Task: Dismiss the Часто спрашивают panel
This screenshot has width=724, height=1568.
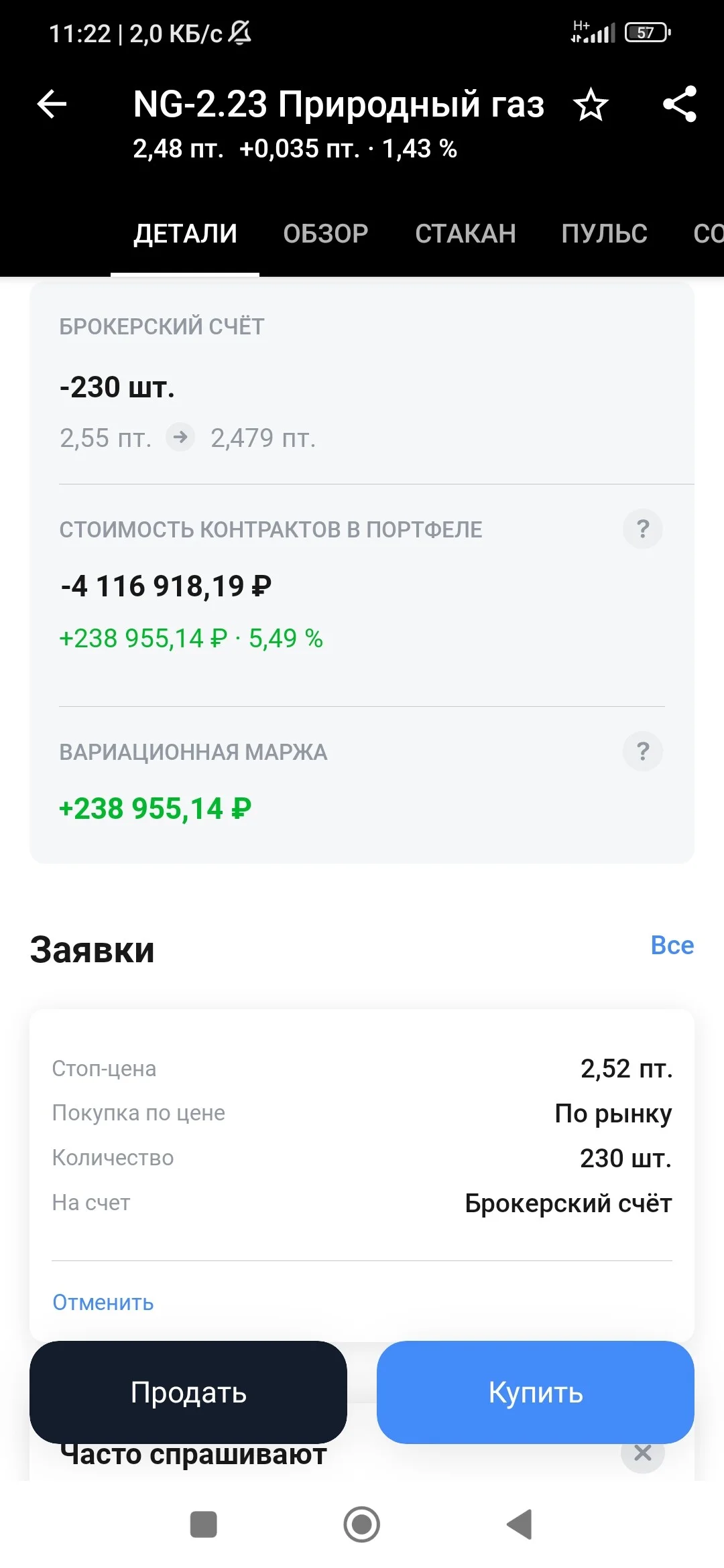Action: 643,1454
